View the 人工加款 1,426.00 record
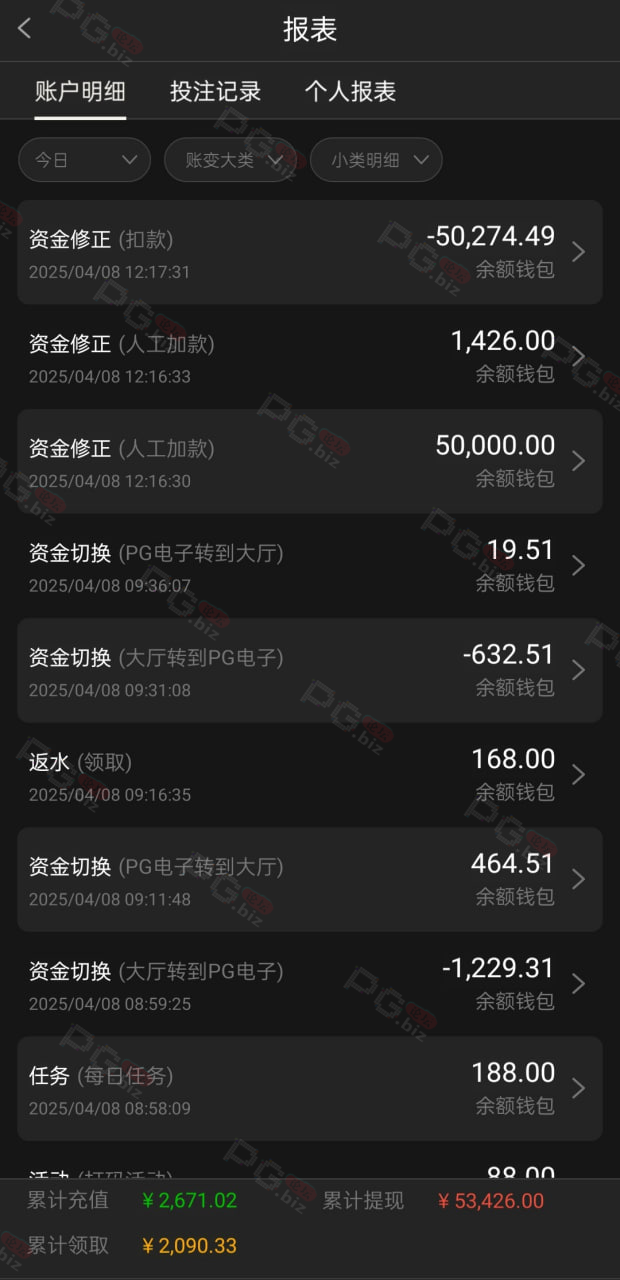The width and height of the screenshot is (620, 1280). (x=310, y=357)
